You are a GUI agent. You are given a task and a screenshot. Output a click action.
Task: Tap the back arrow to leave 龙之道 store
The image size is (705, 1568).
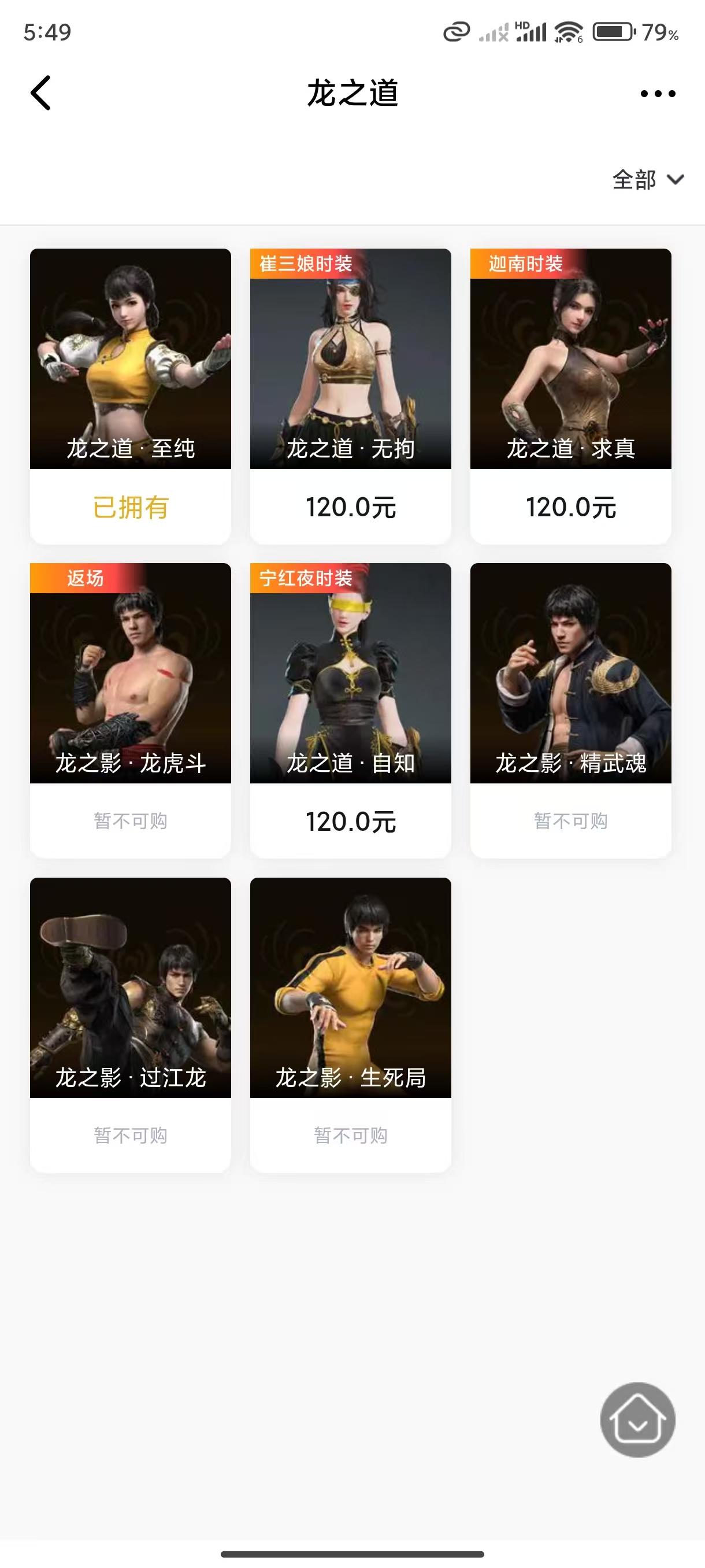(x=40, y=93)
